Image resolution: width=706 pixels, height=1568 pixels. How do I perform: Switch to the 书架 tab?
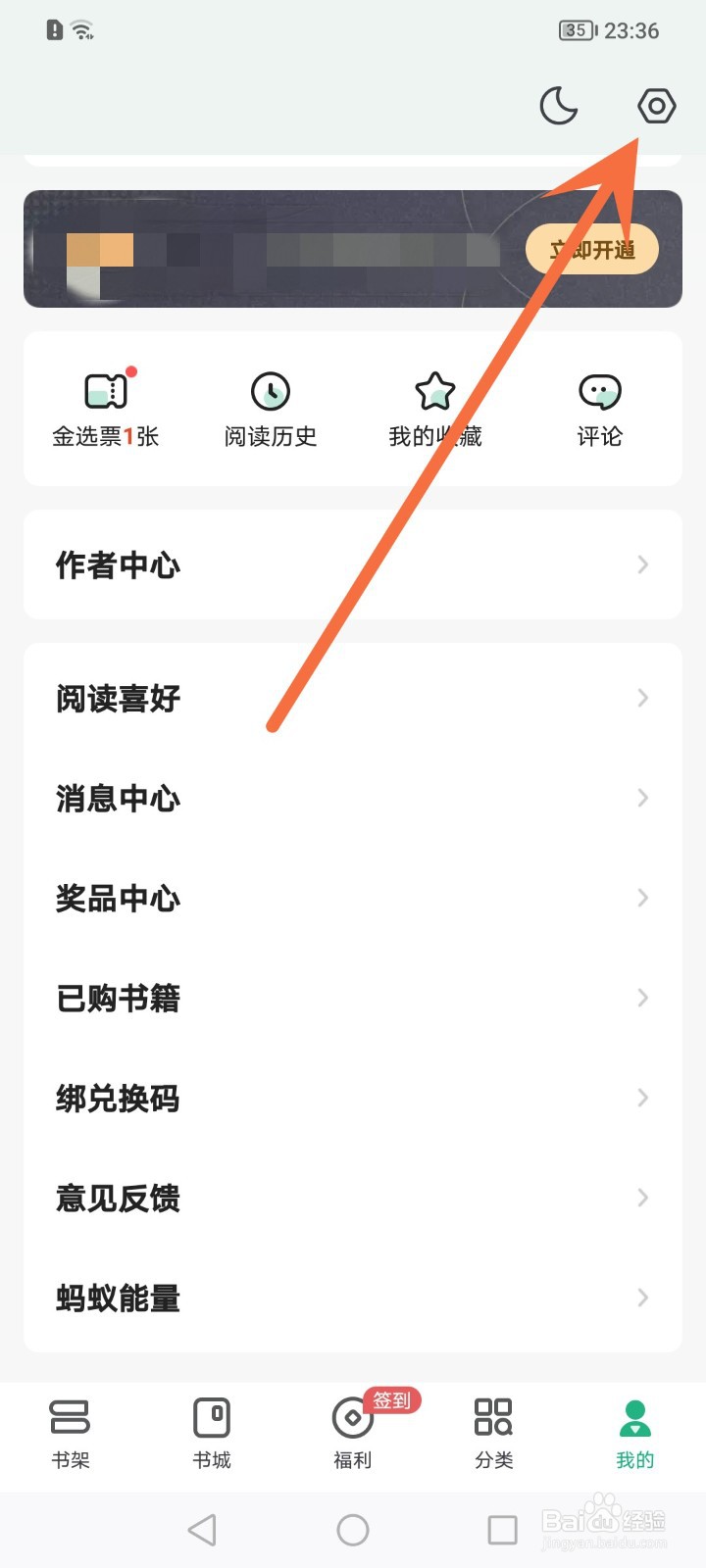click(x=70, y=1431)
